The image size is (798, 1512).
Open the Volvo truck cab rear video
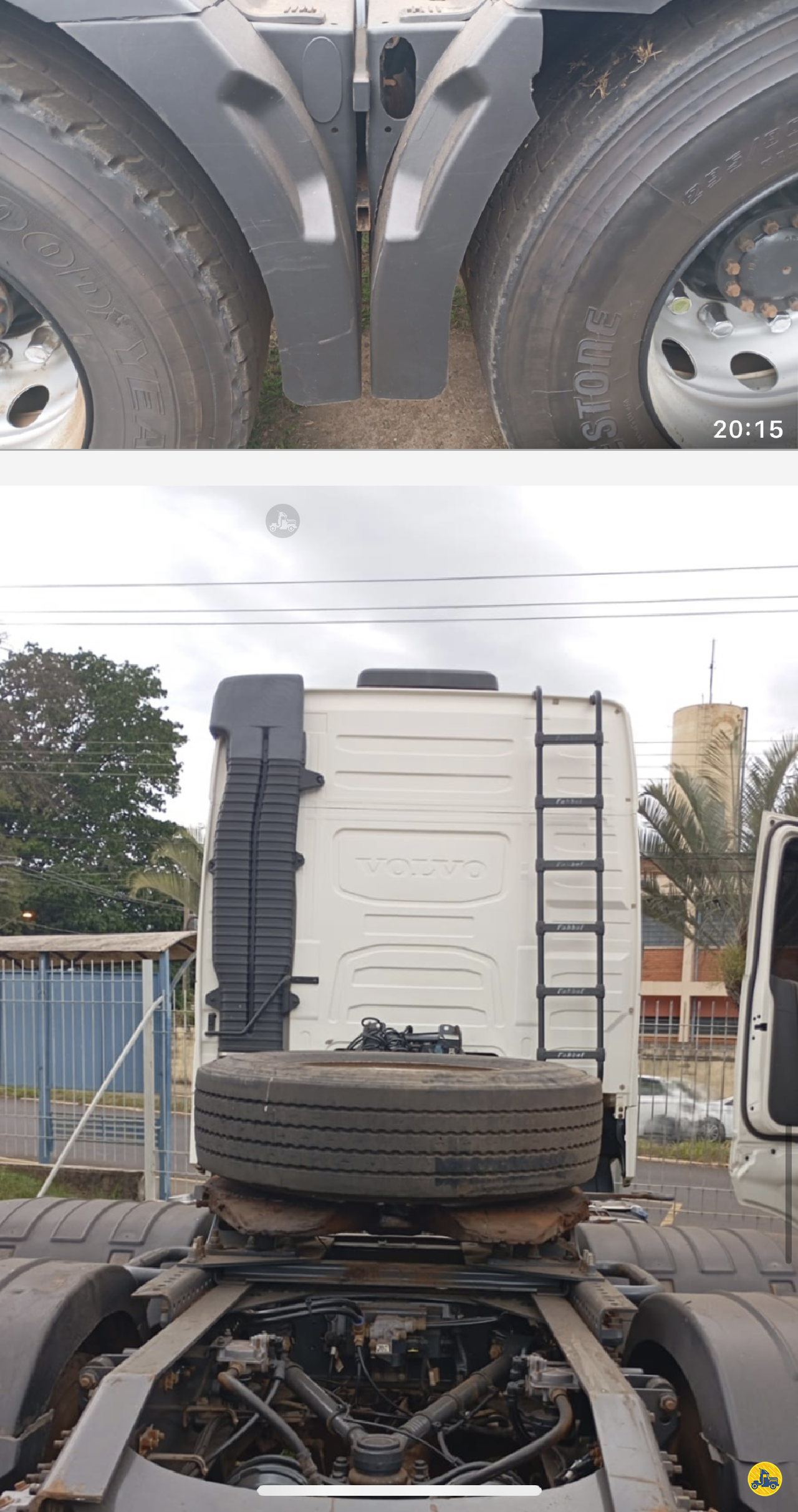399,998
